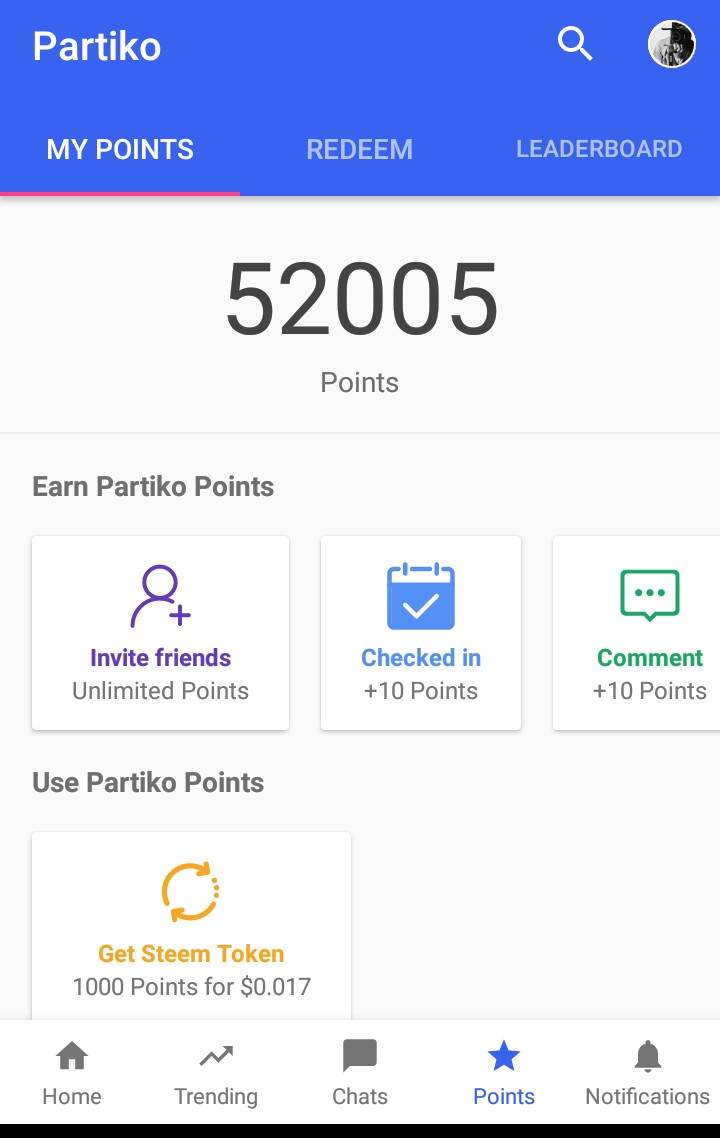Image resolution: width=720 pixels, height=1138 pixels.
Task: Switch to the Redeem tab
Action: click(x=359, y=150)
